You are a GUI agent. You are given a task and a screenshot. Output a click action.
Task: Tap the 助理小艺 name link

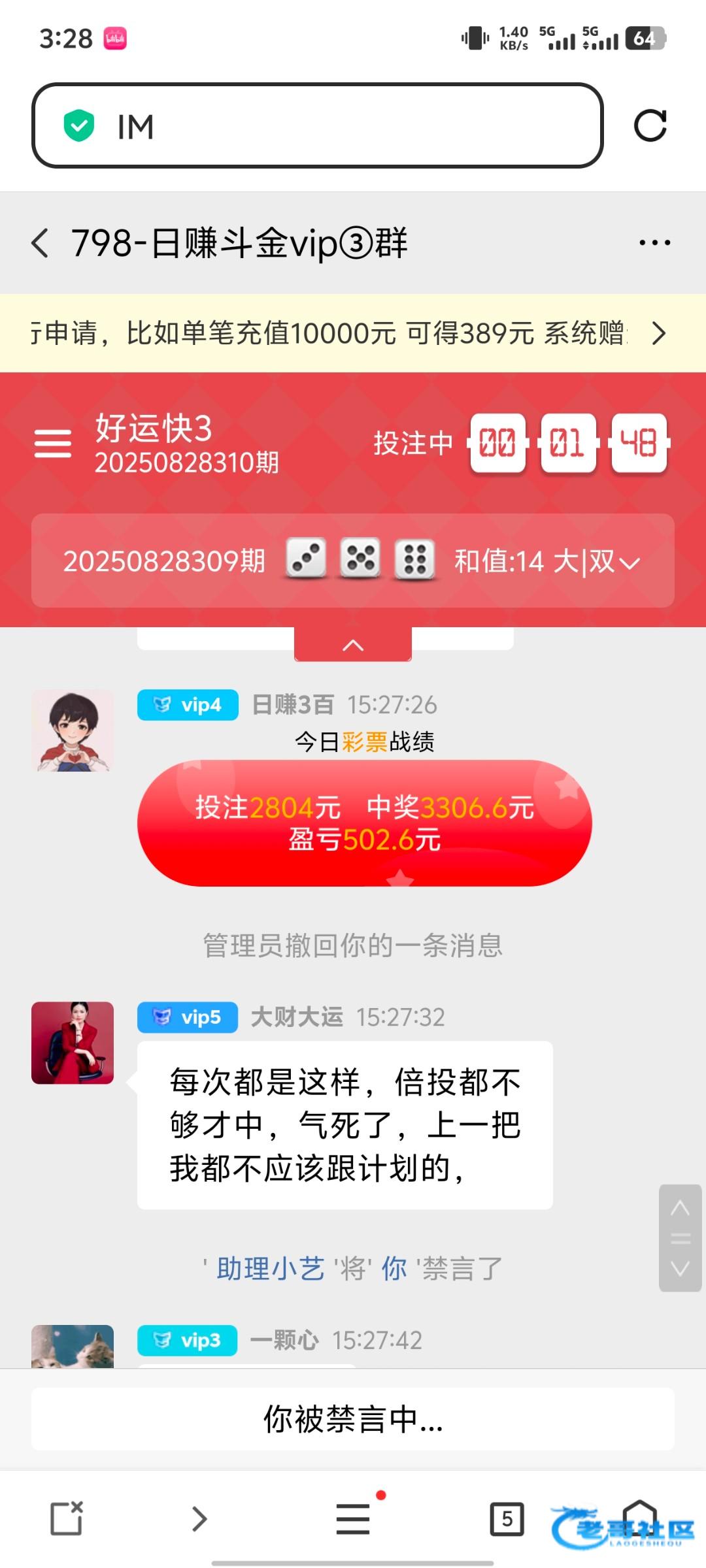pos(271,1269)
